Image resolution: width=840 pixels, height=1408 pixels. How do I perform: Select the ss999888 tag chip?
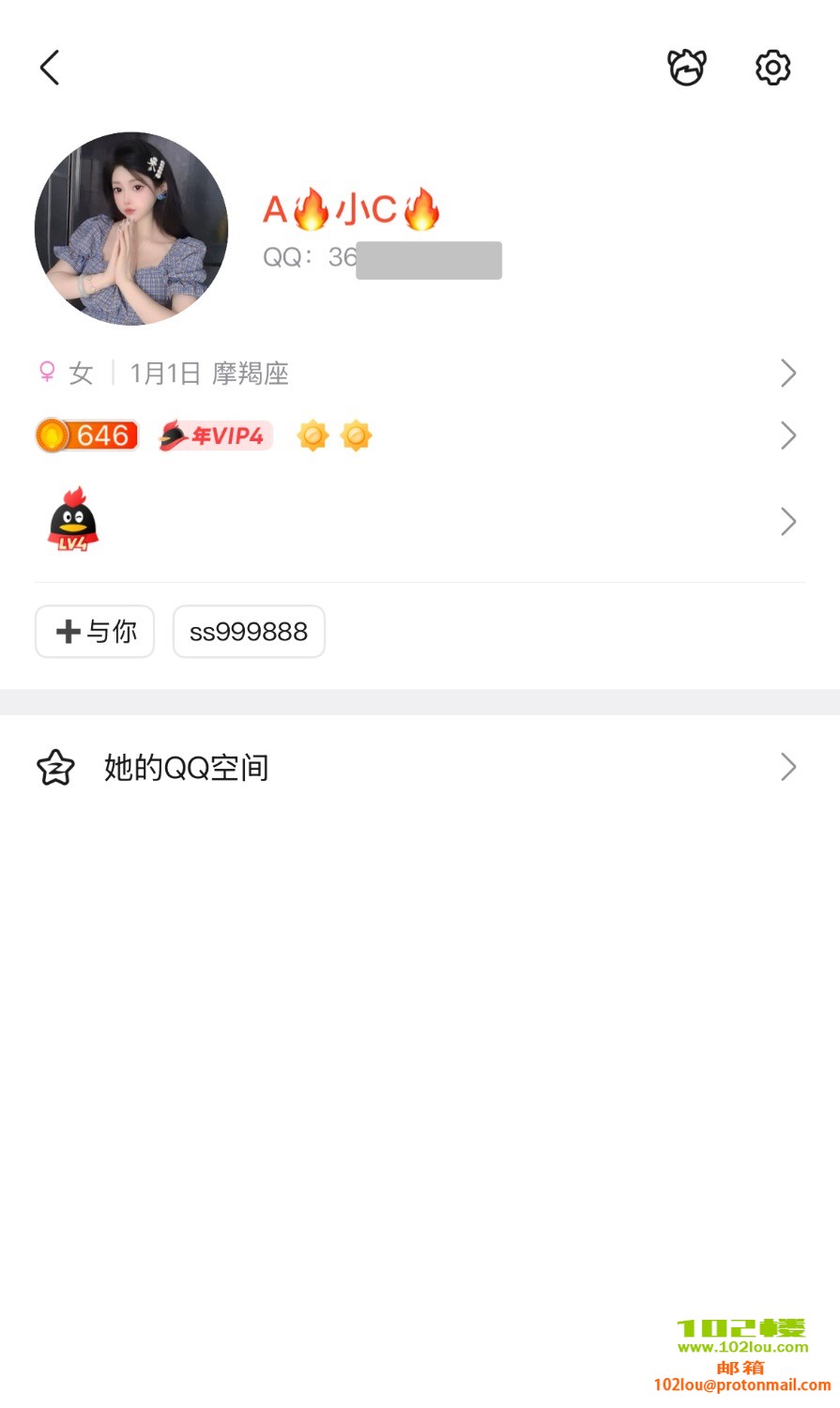249,632
